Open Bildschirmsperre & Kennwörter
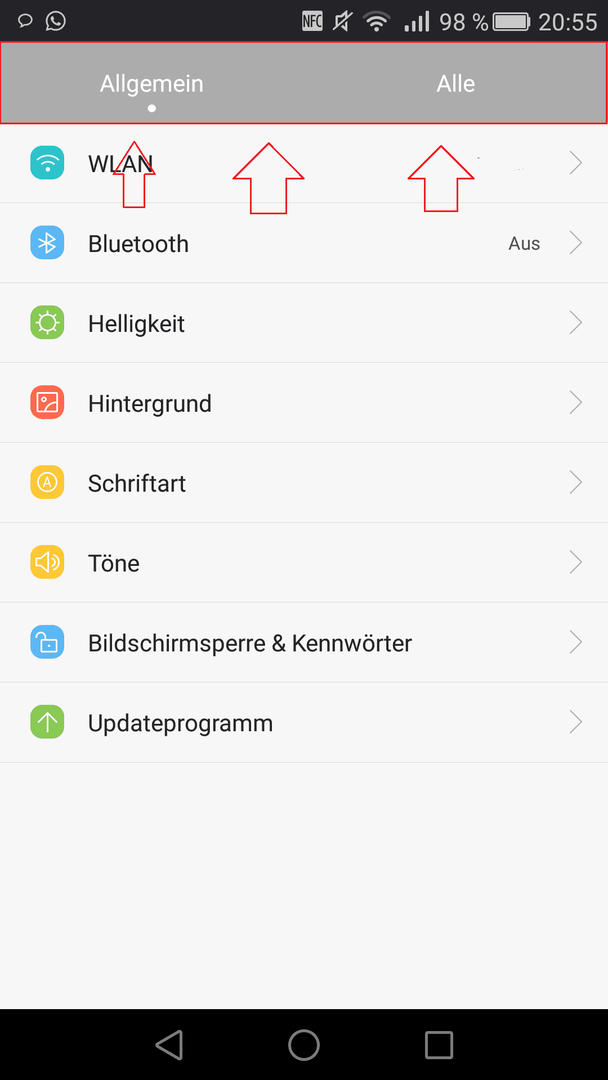This screenshot has height=1080, width=608. (304, 643)
